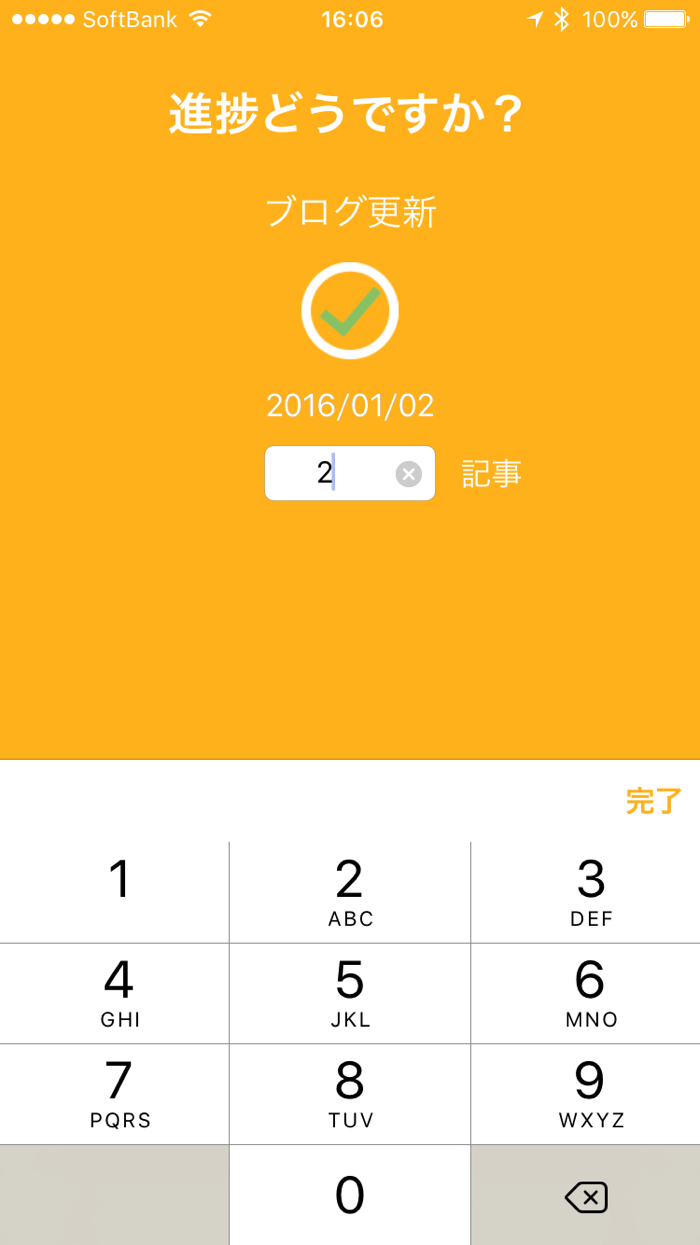Delete the last digit with backspace
Viewport: 700px width, 1245px height.
(586, 1196)
